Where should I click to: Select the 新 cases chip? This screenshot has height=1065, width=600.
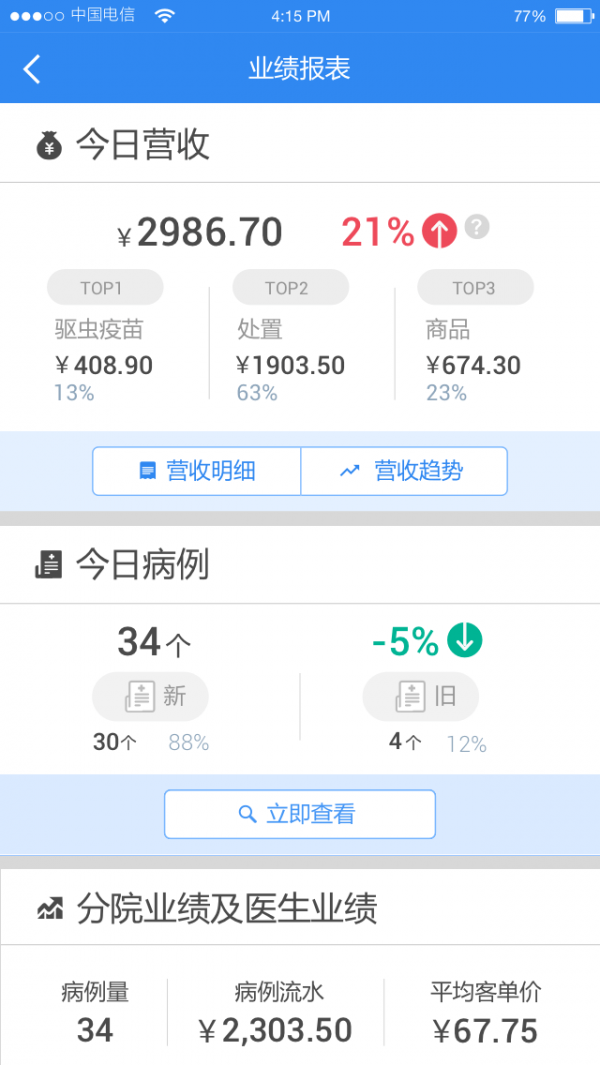(x=150, y=697)
